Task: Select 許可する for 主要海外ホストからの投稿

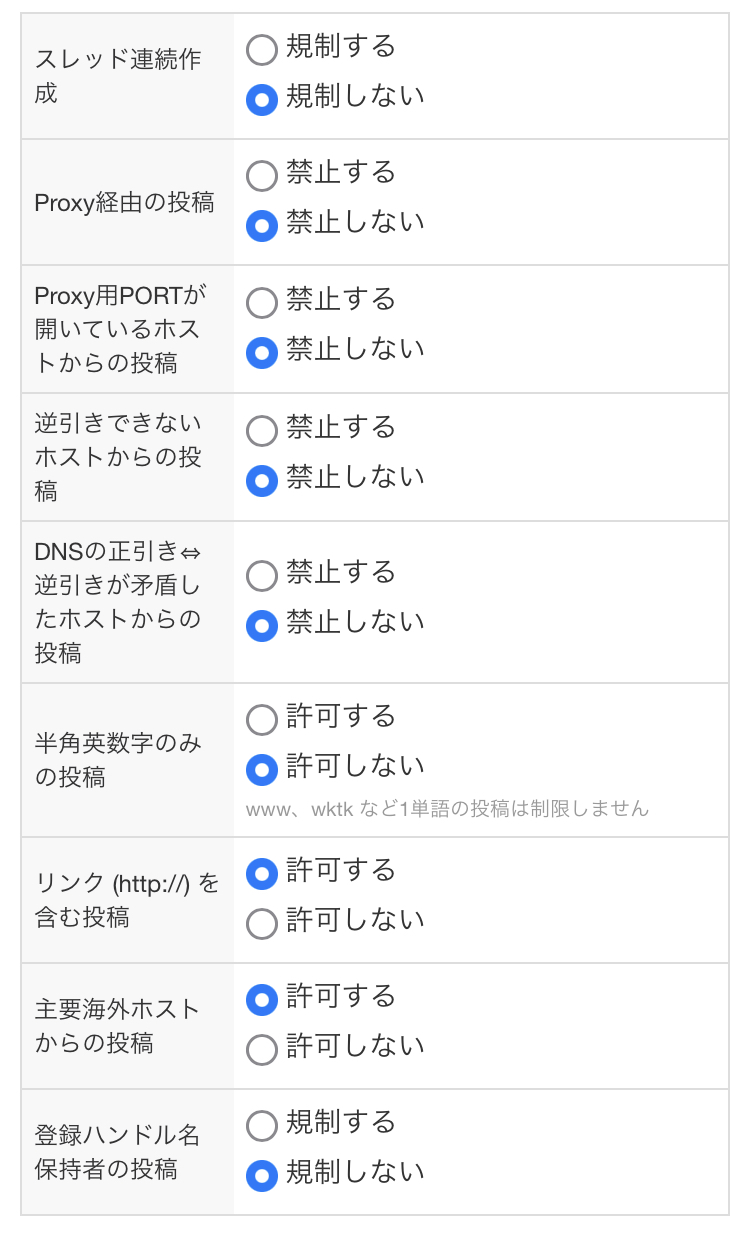Action: click(262, 1000)
